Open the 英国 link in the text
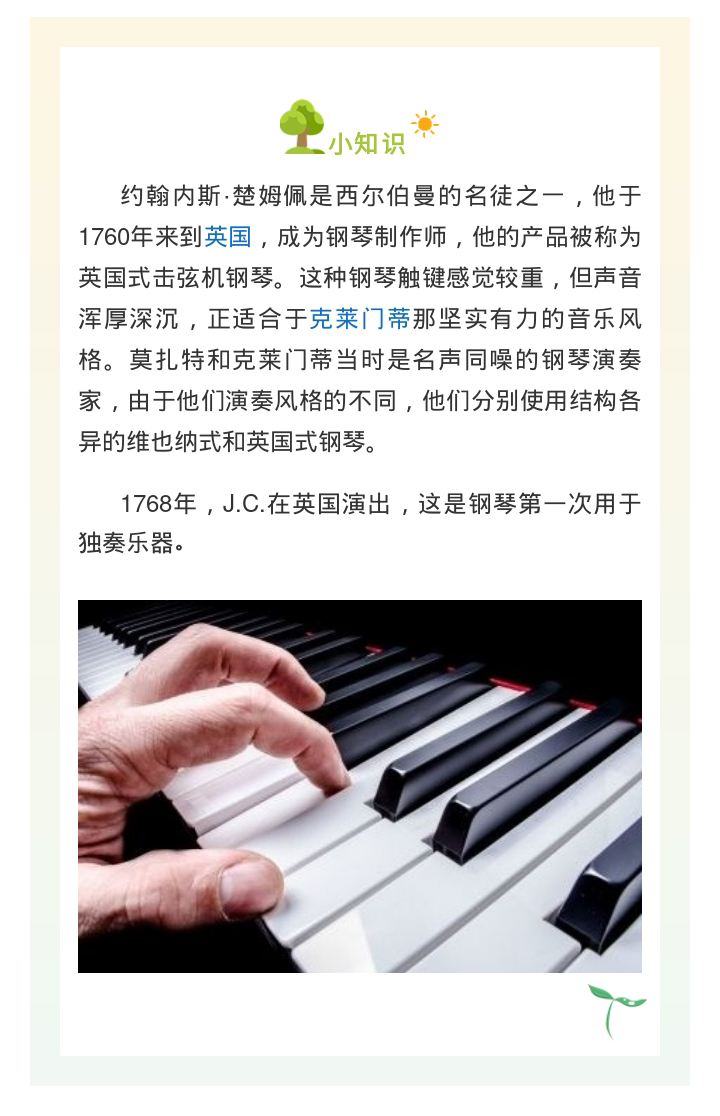The width and height of the screenshot is (720, 1116). point(228,237)
